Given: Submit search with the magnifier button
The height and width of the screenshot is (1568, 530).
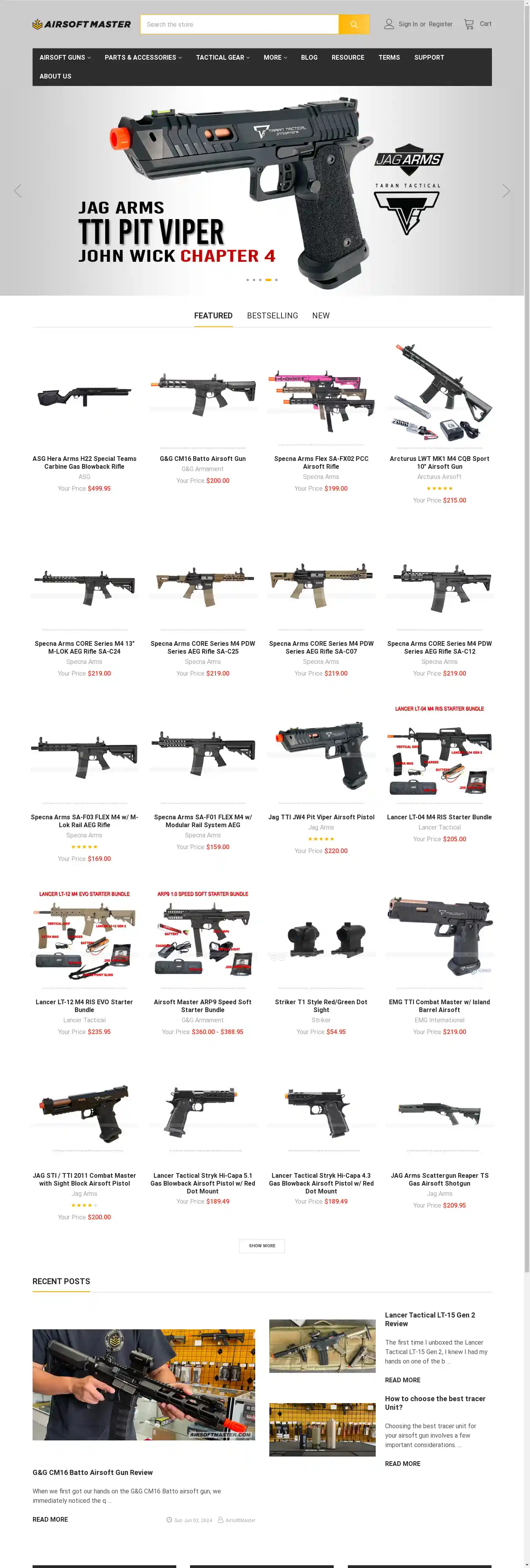Looking at the screenshot, I should [354, 24].
